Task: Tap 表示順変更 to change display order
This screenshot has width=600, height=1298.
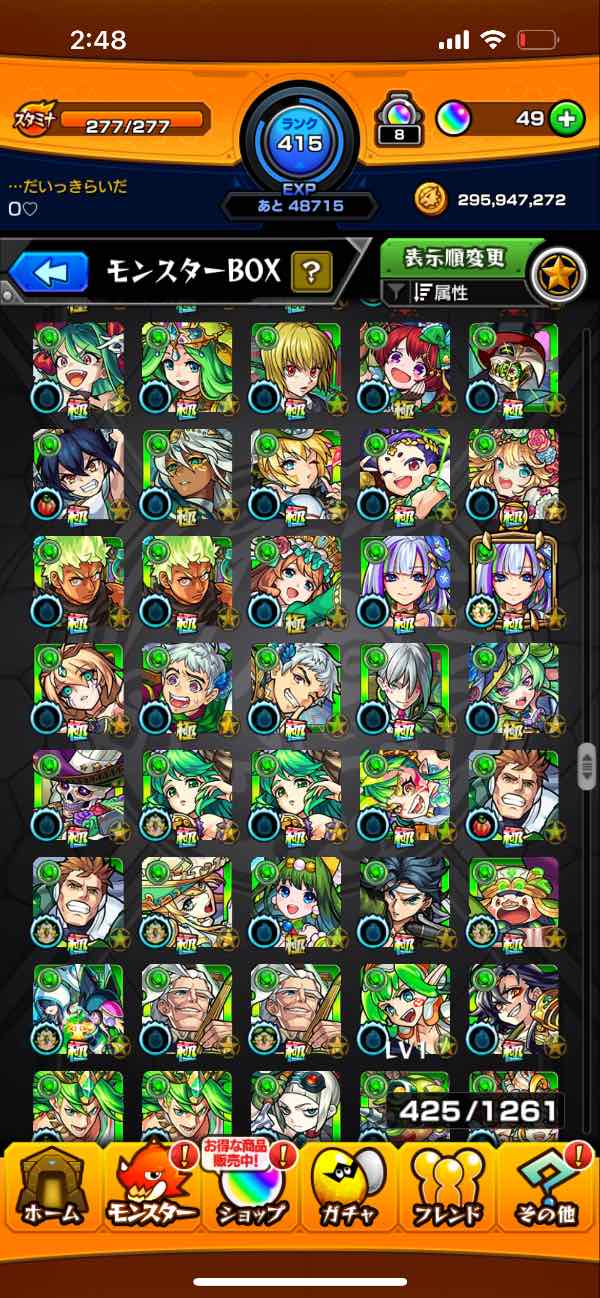Action: [x=454, y=258]
